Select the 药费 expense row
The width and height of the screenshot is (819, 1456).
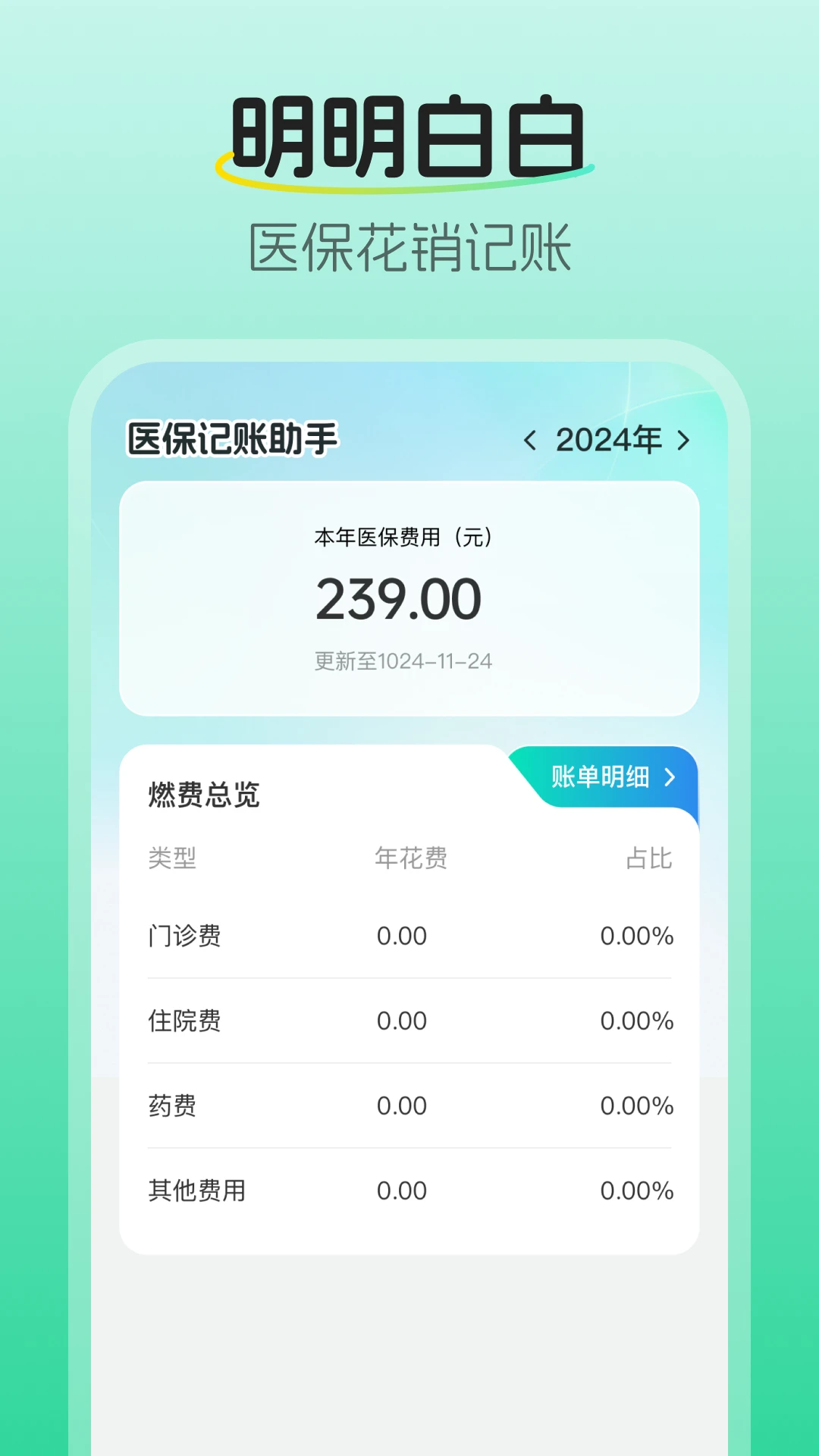pos(409,1105)
